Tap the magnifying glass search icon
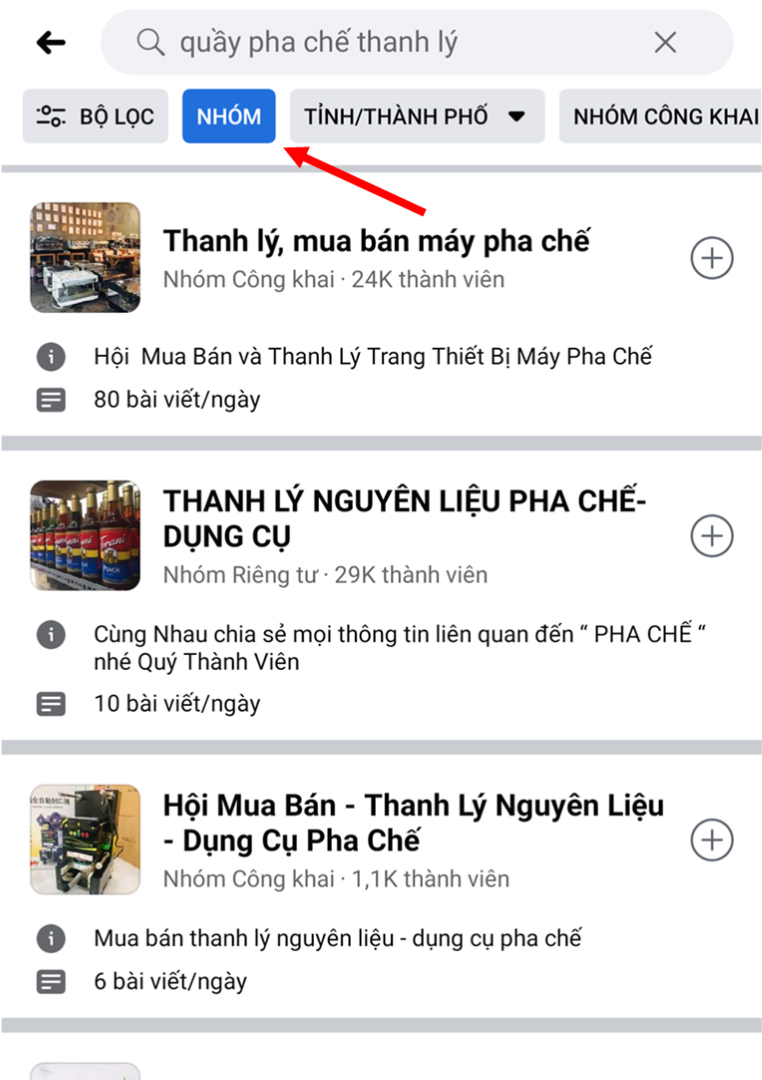Image resolution: width=762 pixels, height=1080 pixels. tap(149, 42)
